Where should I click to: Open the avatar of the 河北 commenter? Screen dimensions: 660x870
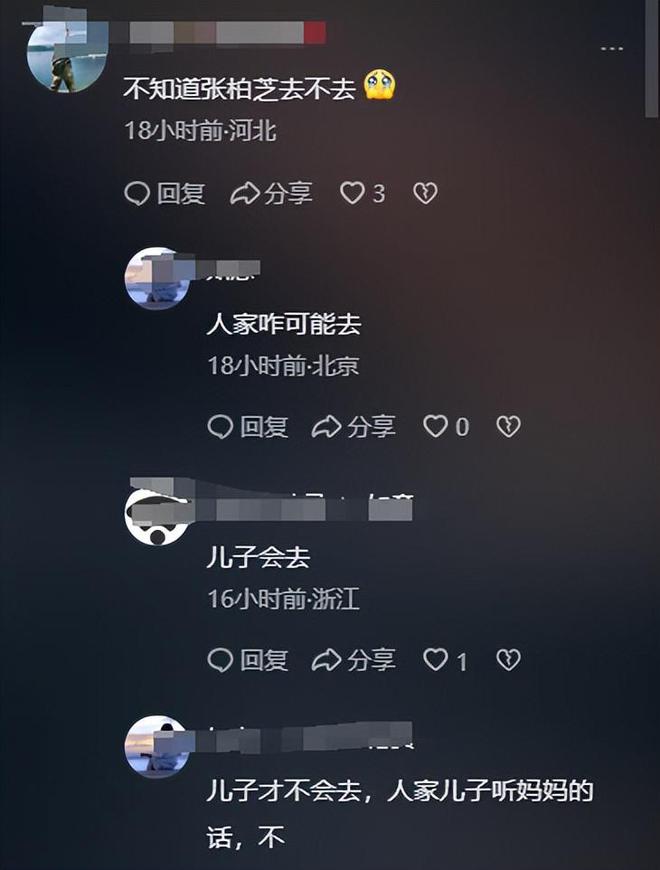pyautogui.click(x=66, y=58)
